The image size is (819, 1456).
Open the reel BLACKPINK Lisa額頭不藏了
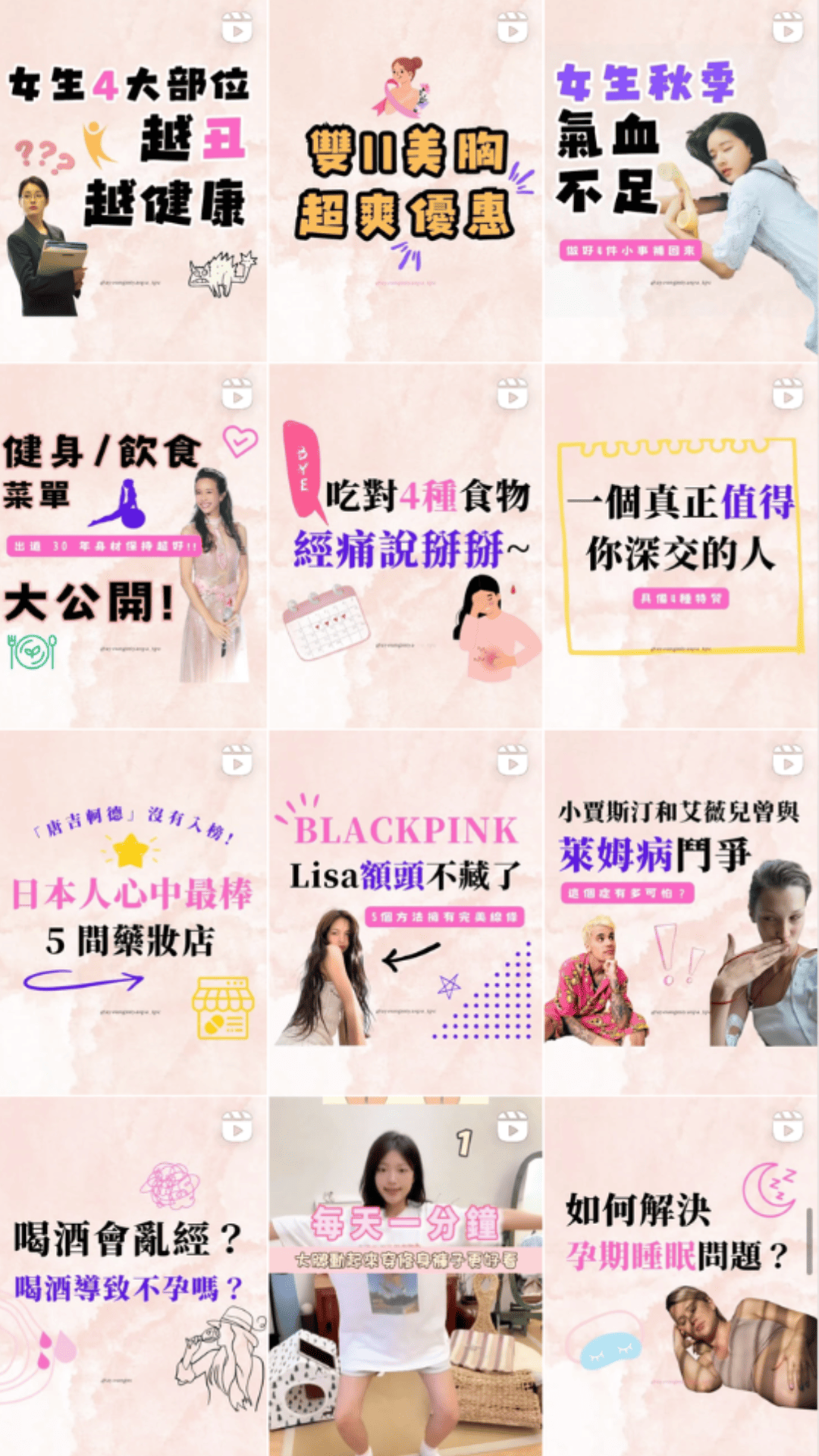[x=406, y=913]
